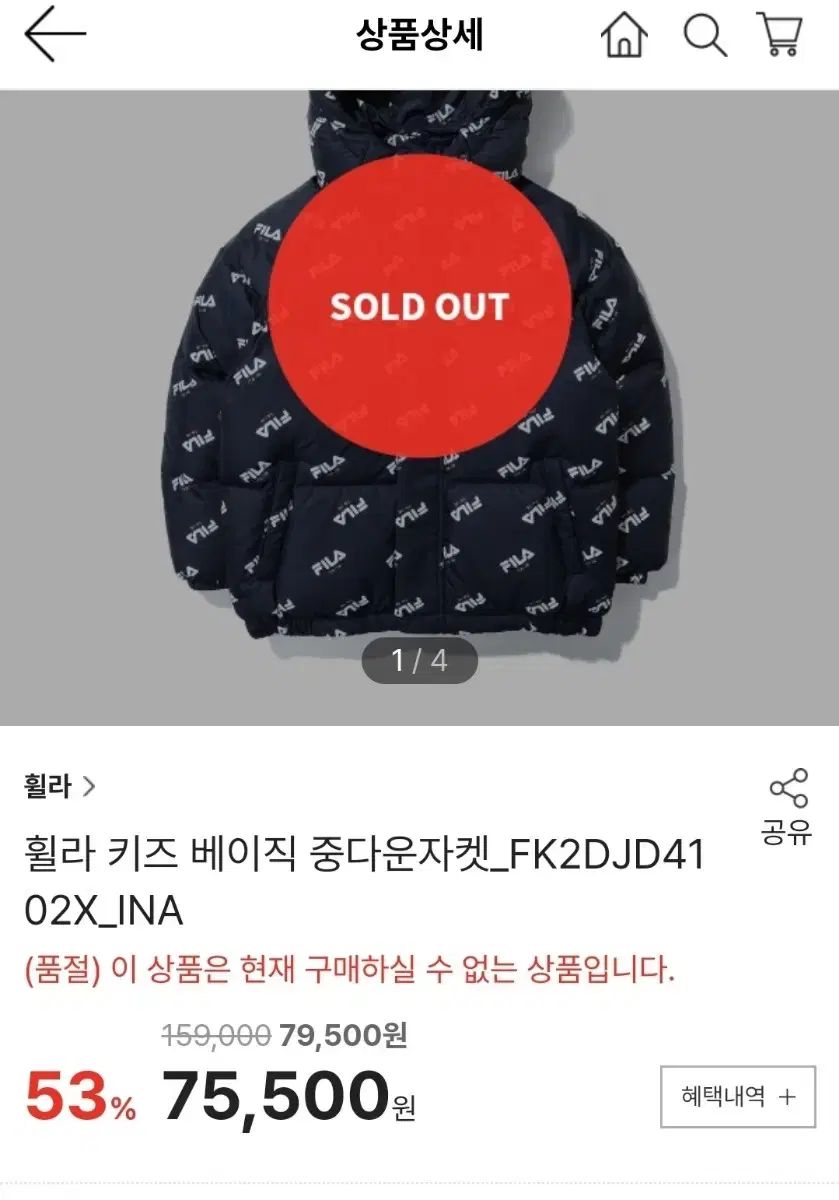Go back using the arrow icon

pos(55,36)
